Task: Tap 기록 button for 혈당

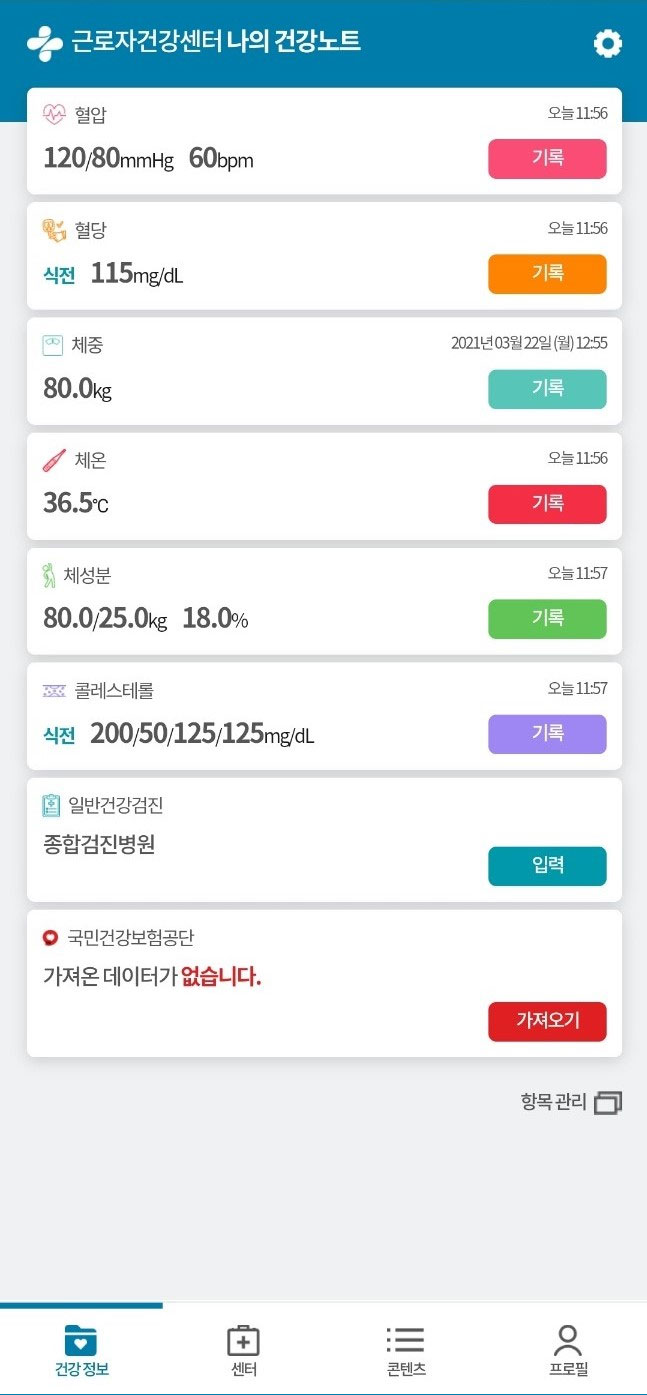Action: 547,273
